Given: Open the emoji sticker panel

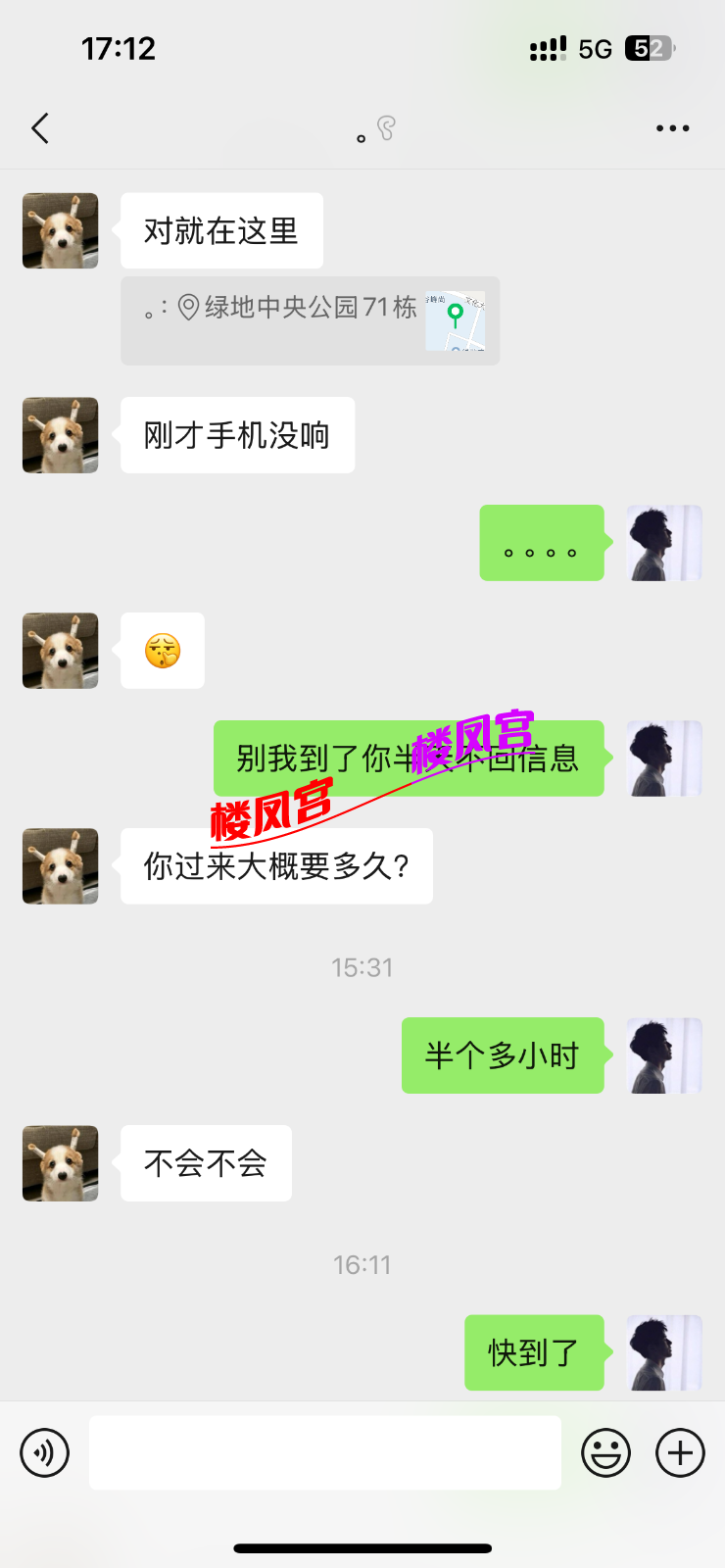Looking at the screenshot, I should click(605, 1452).
